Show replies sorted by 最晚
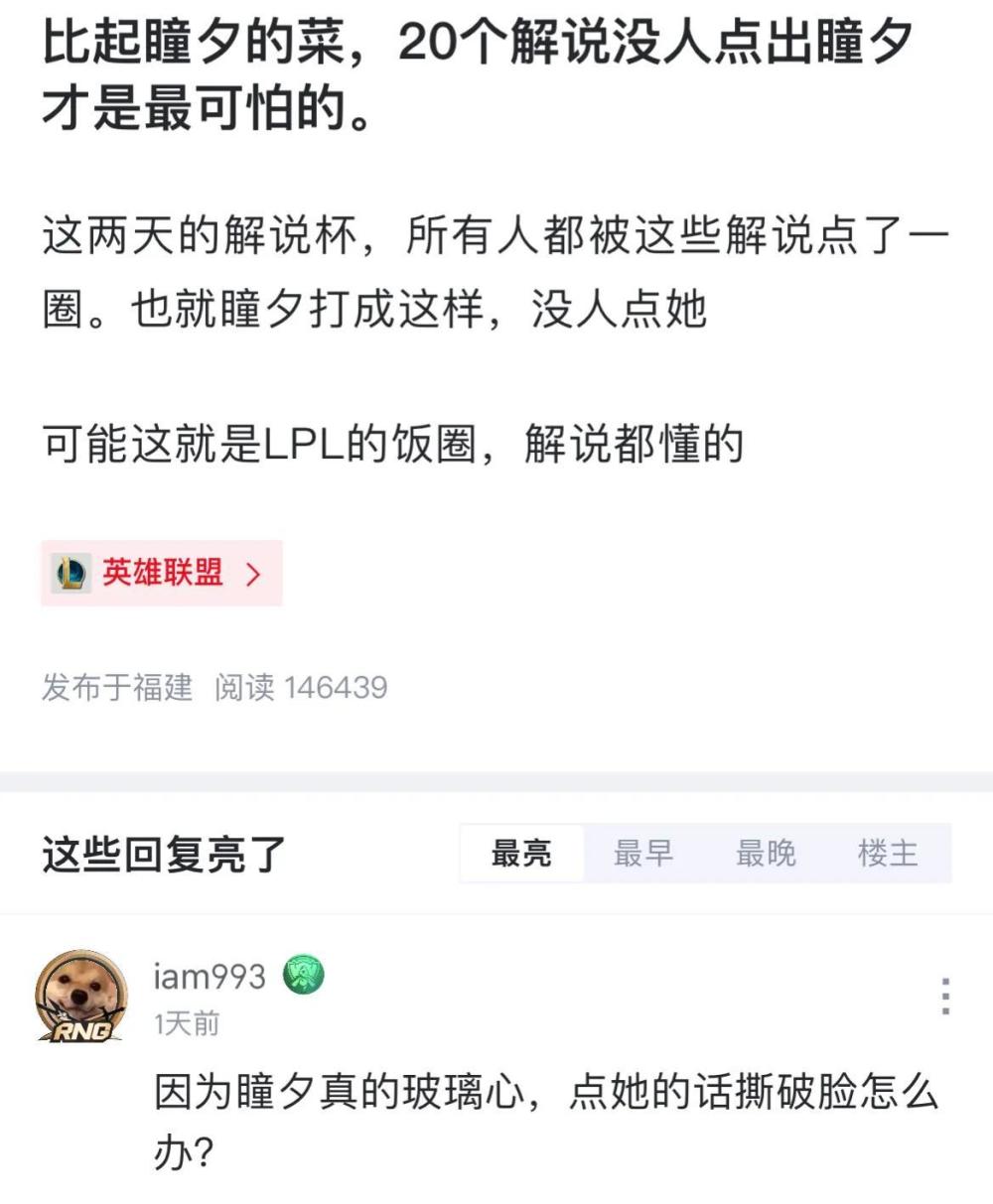Screen dimensions: 993x1204 [x=766, y=853]
